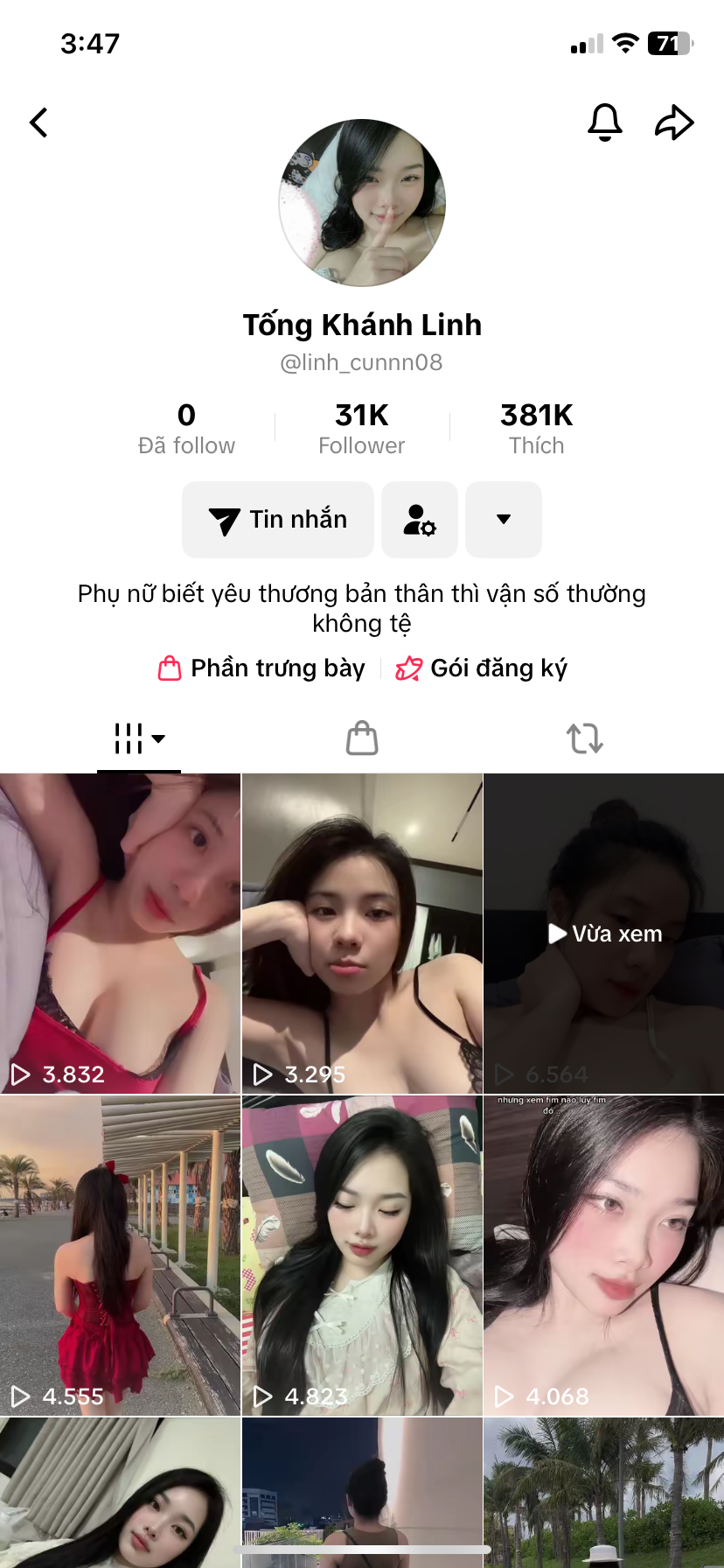Open the notifications bell for this profile
724x1568 pixels.
click(604, 122)
